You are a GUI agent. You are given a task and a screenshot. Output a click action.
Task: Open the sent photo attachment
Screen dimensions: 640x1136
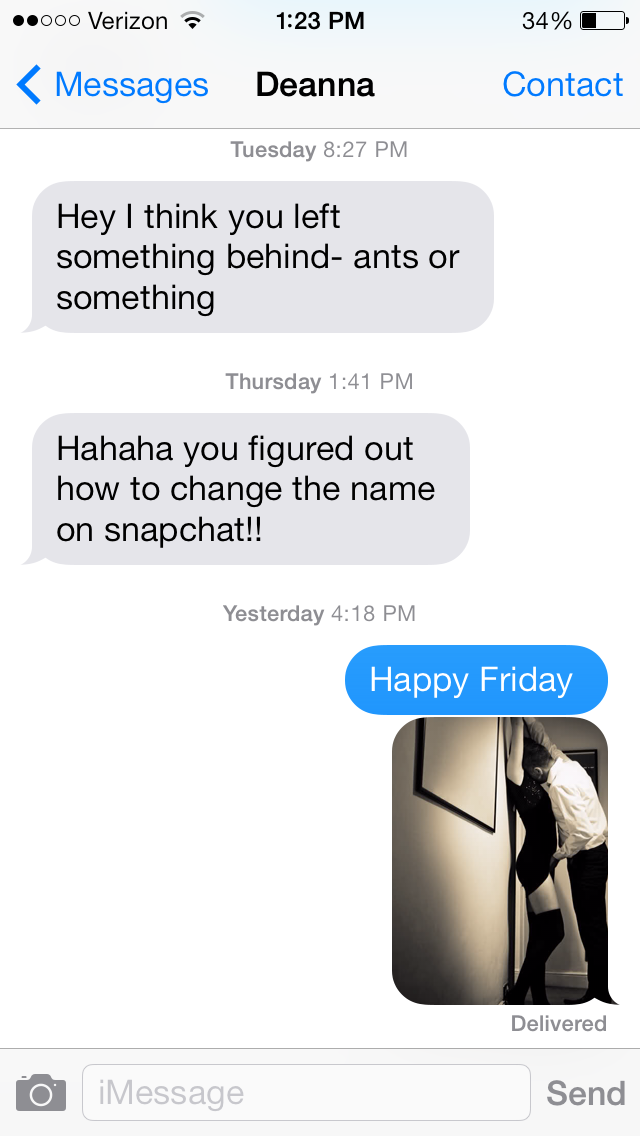click(x=499, y=860)
